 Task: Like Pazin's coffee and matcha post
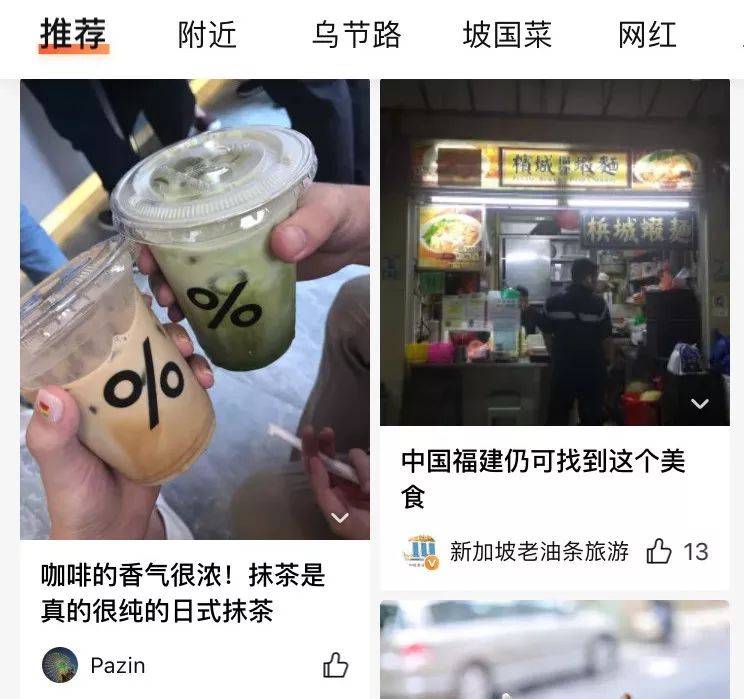[336, 665]
